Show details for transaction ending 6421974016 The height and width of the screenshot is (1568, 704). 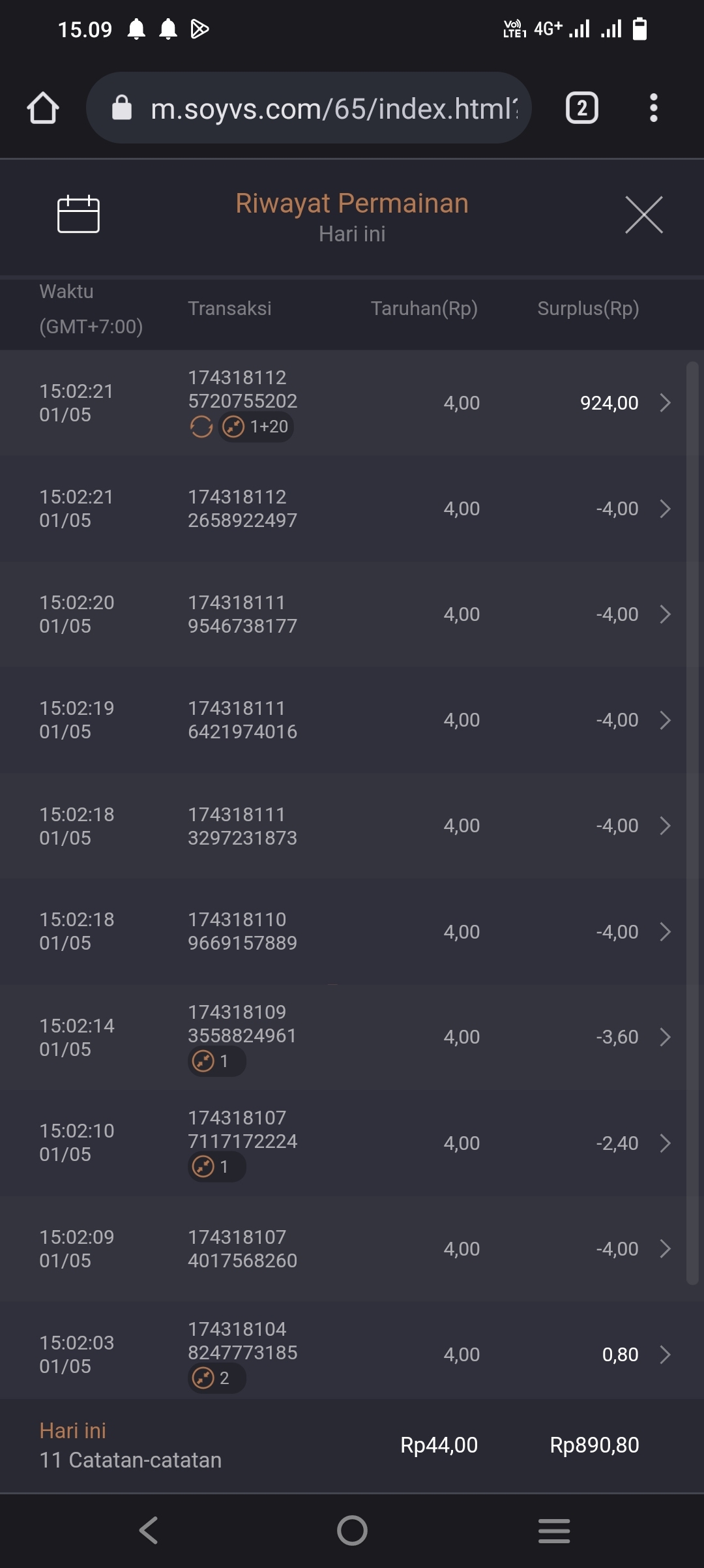tap(664, 720)
